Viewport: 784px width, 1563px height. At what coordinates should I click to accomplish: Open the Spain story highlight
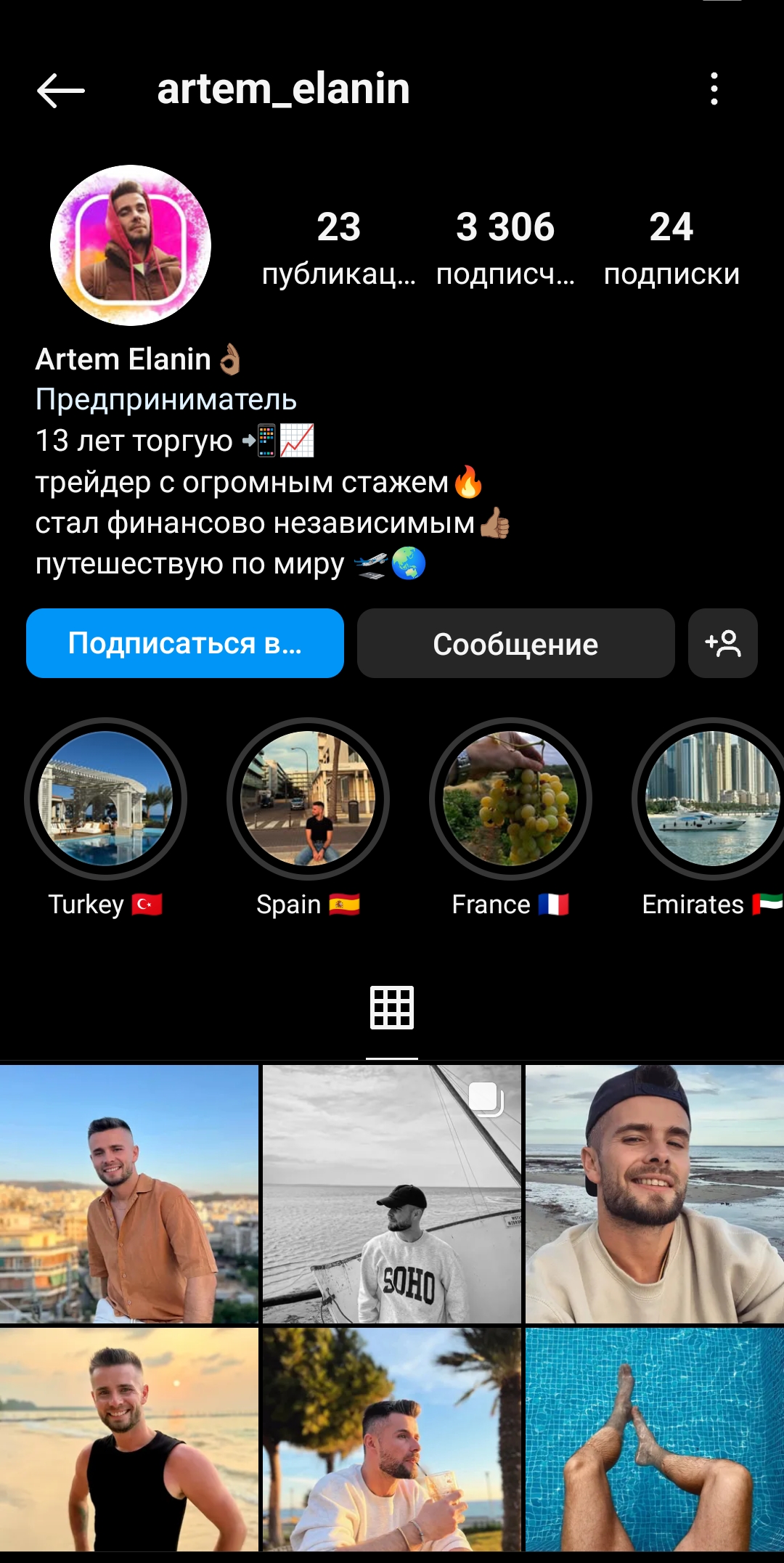309,799
